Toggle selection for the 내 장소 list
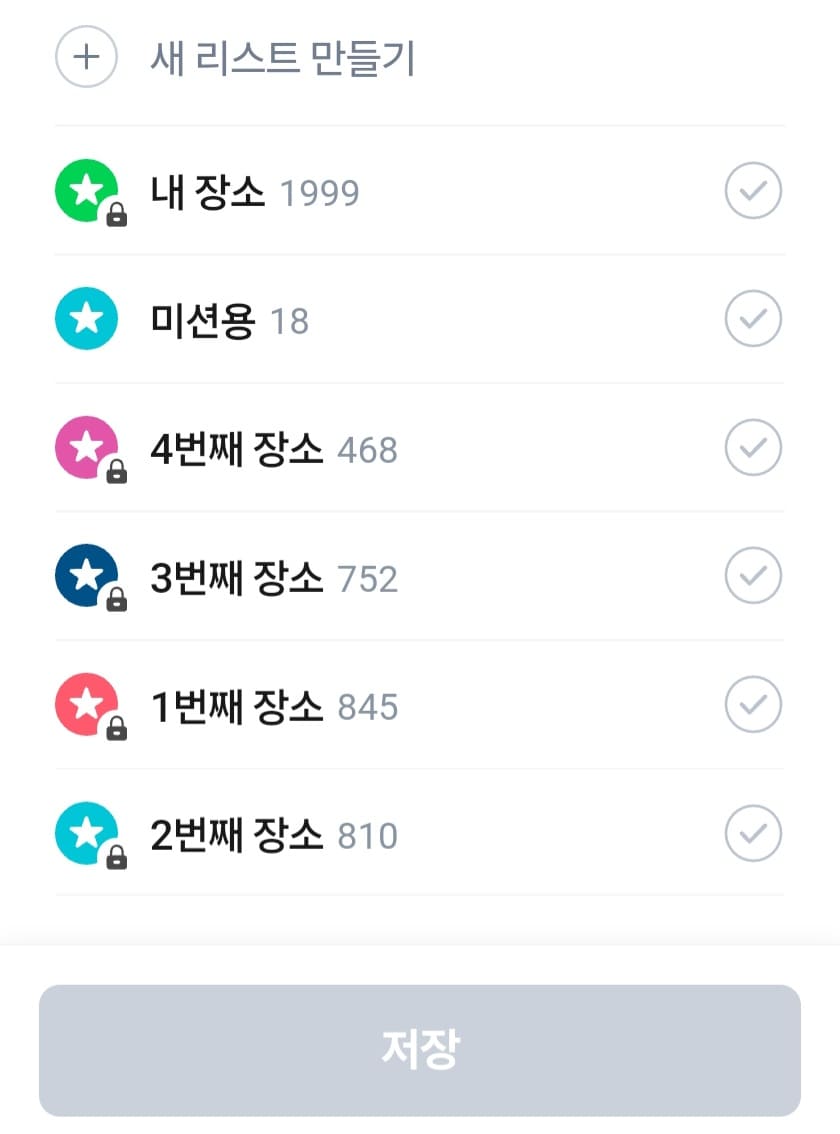The image size is (840, 1134). 753,190
